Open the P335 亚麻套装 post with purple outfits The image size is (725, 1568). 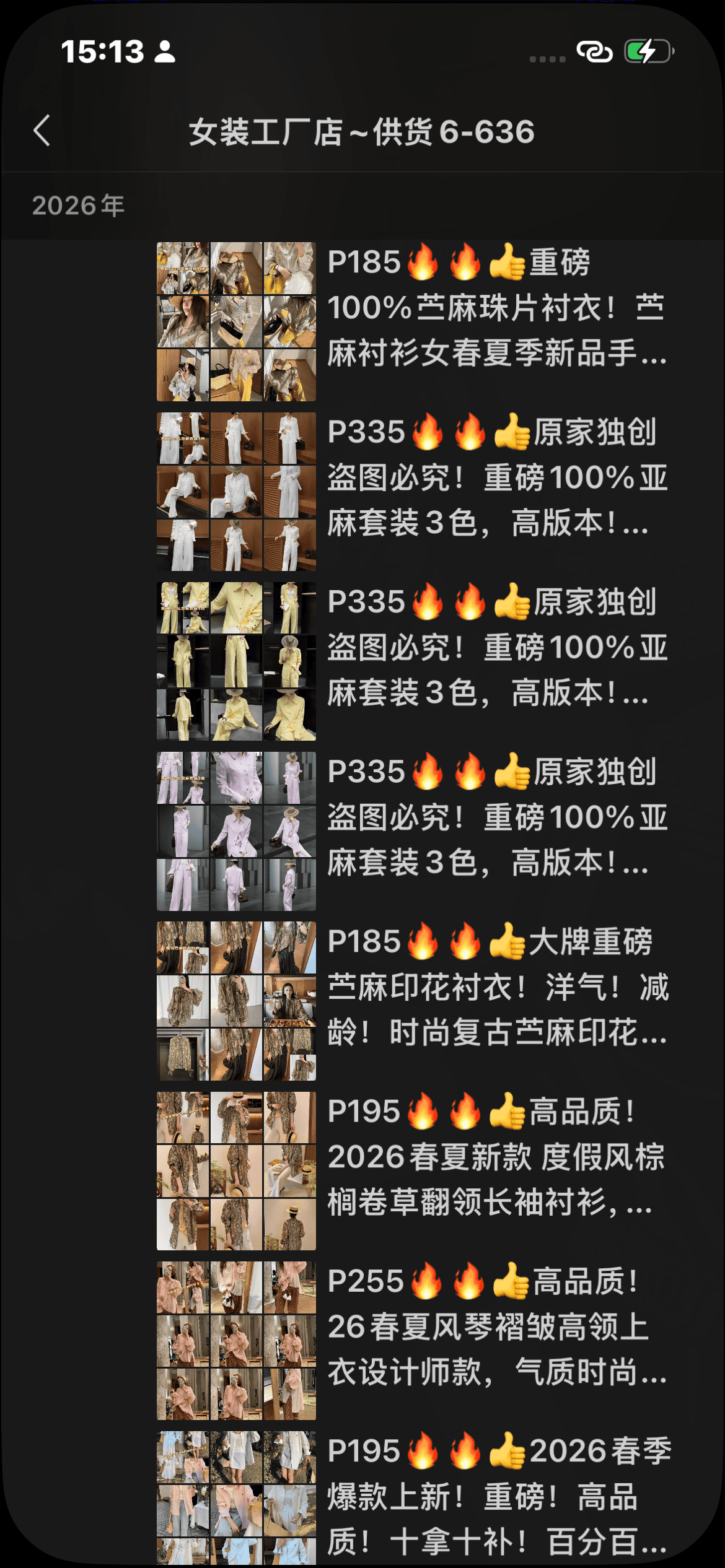coord(496,817)
